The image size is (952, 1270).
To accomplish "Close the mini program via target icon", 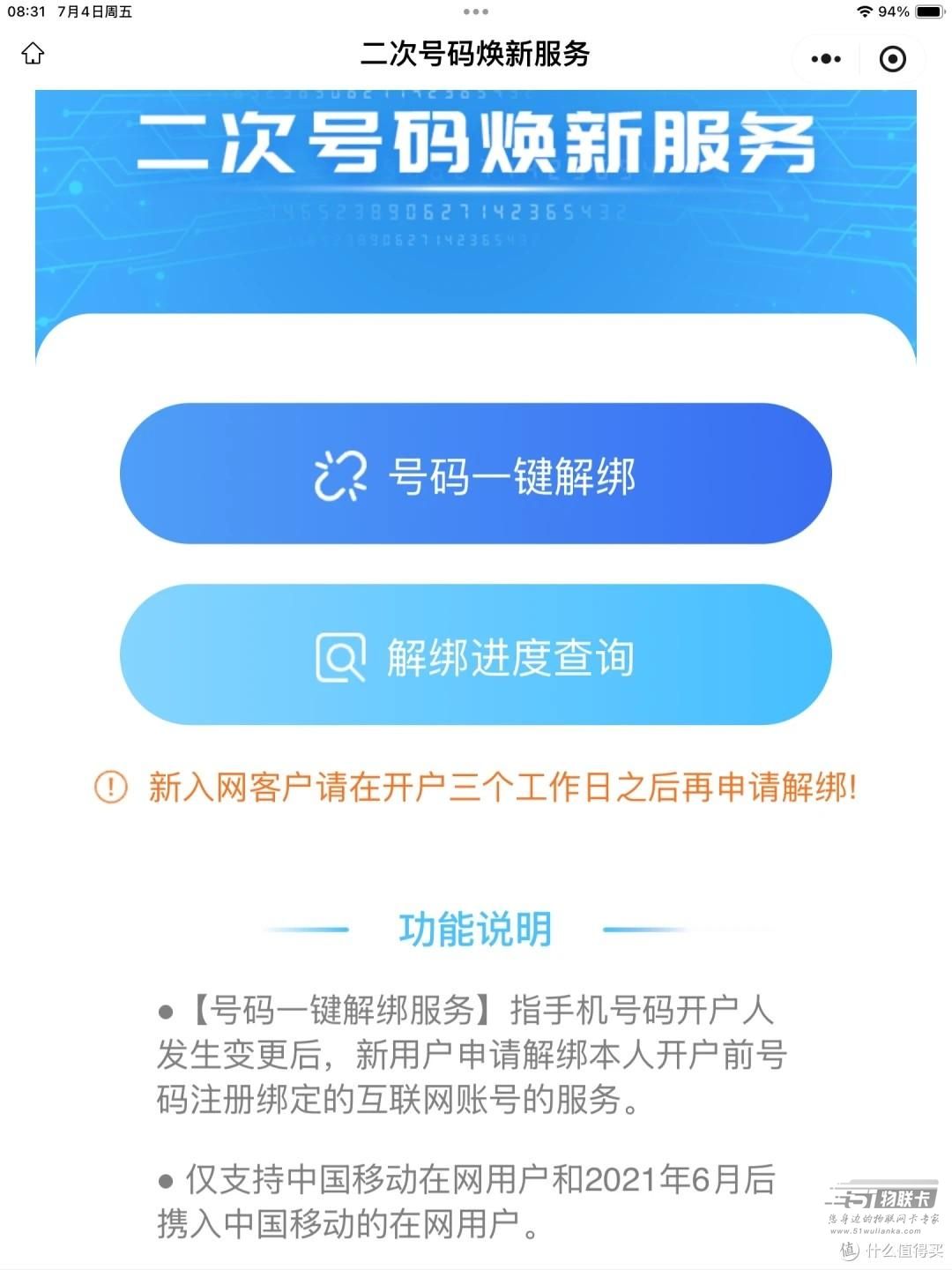I will point(893,59).
